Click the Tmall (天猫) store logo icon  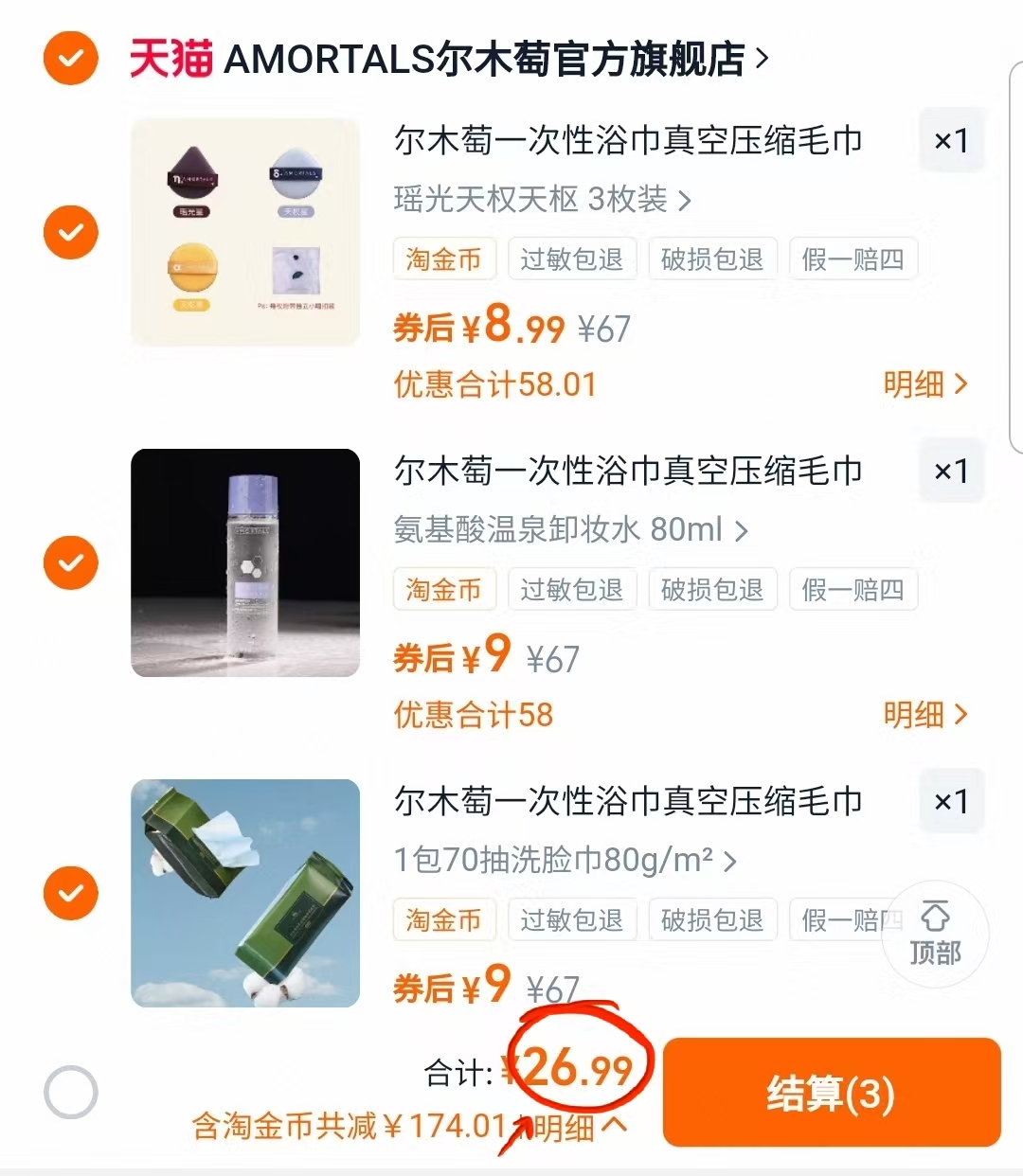(169, 59)
